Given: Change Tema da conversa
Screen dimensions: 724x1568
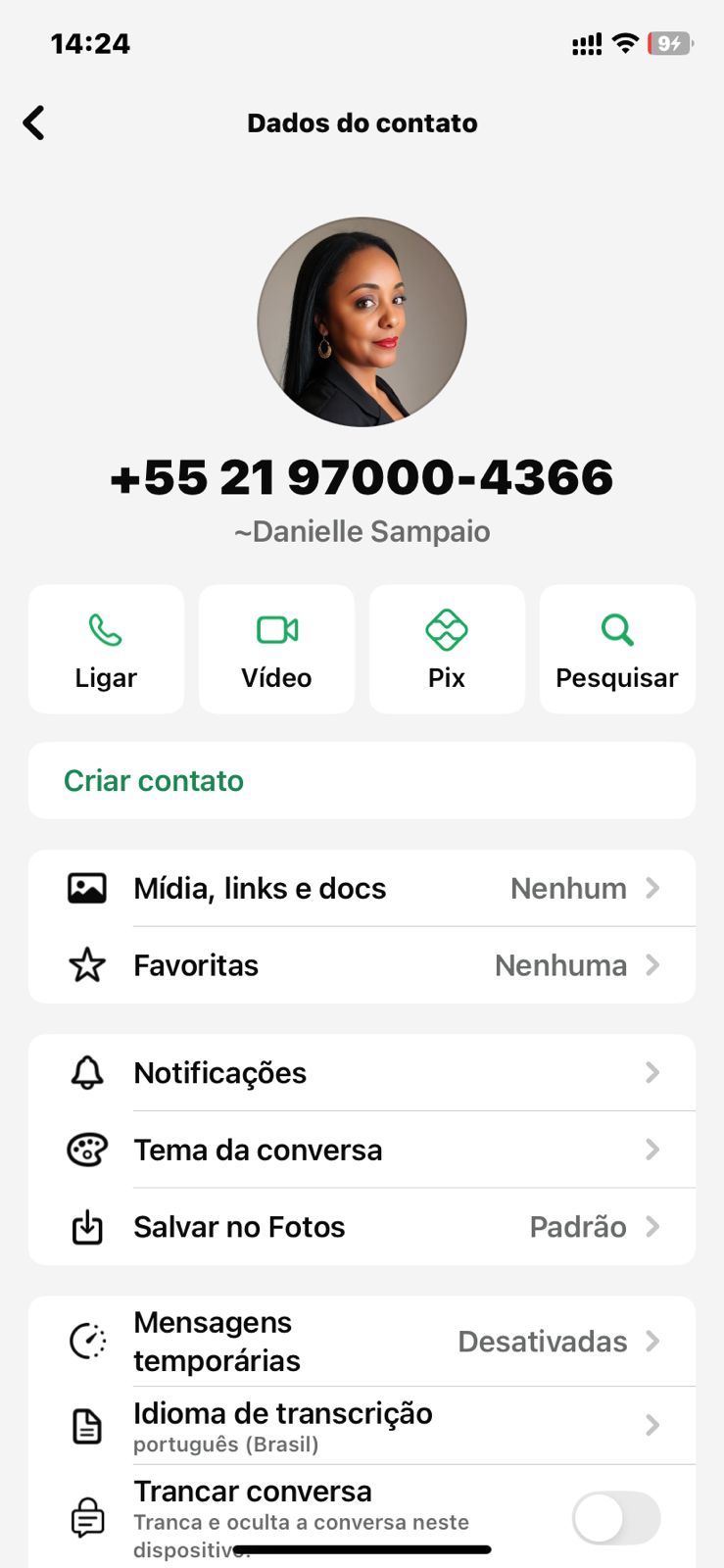Looking at the screenshot, I should click(x=362, y=1150).
